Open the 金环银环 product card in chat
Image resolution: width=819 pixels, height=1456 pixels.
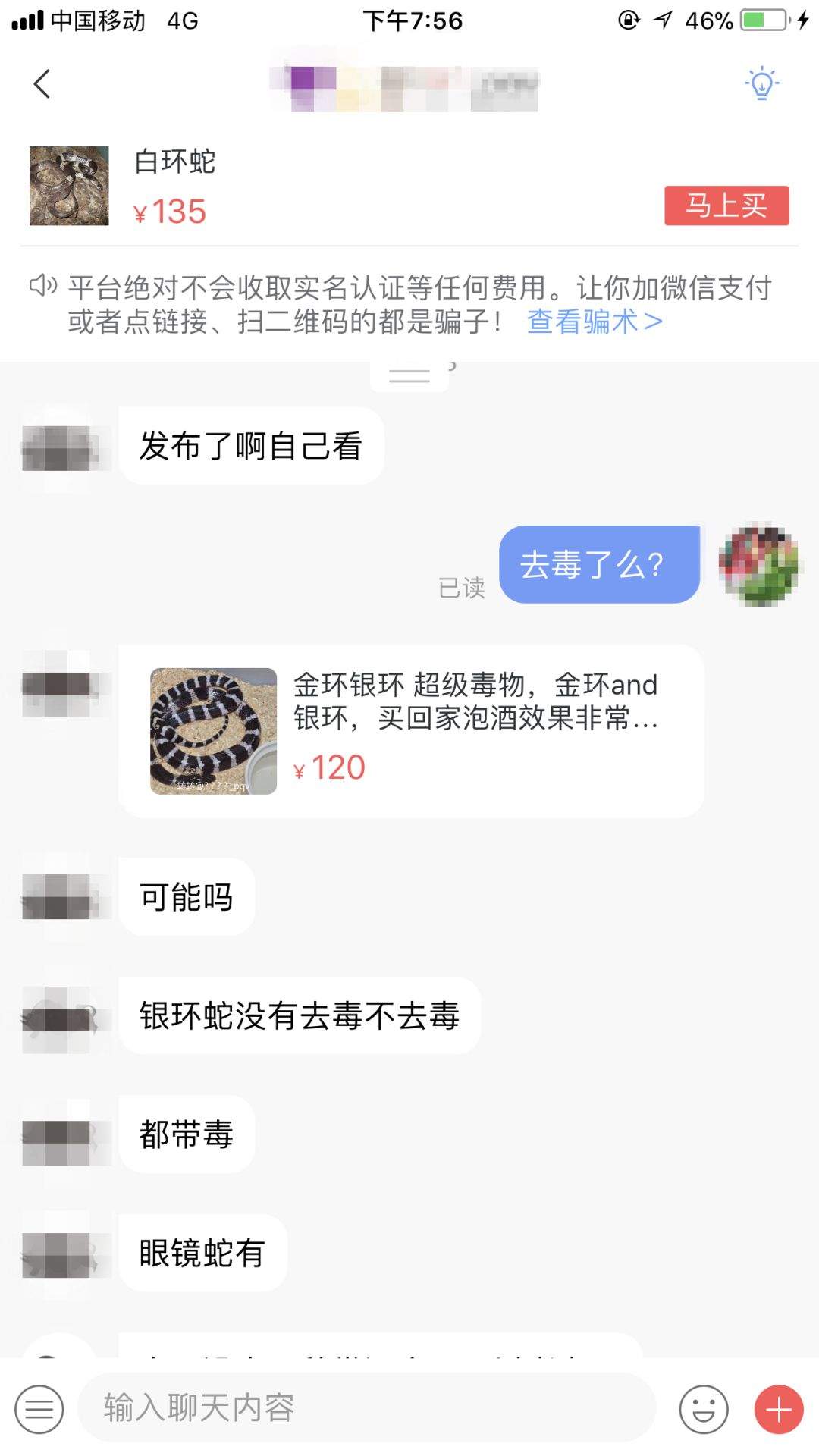(411, 731)
